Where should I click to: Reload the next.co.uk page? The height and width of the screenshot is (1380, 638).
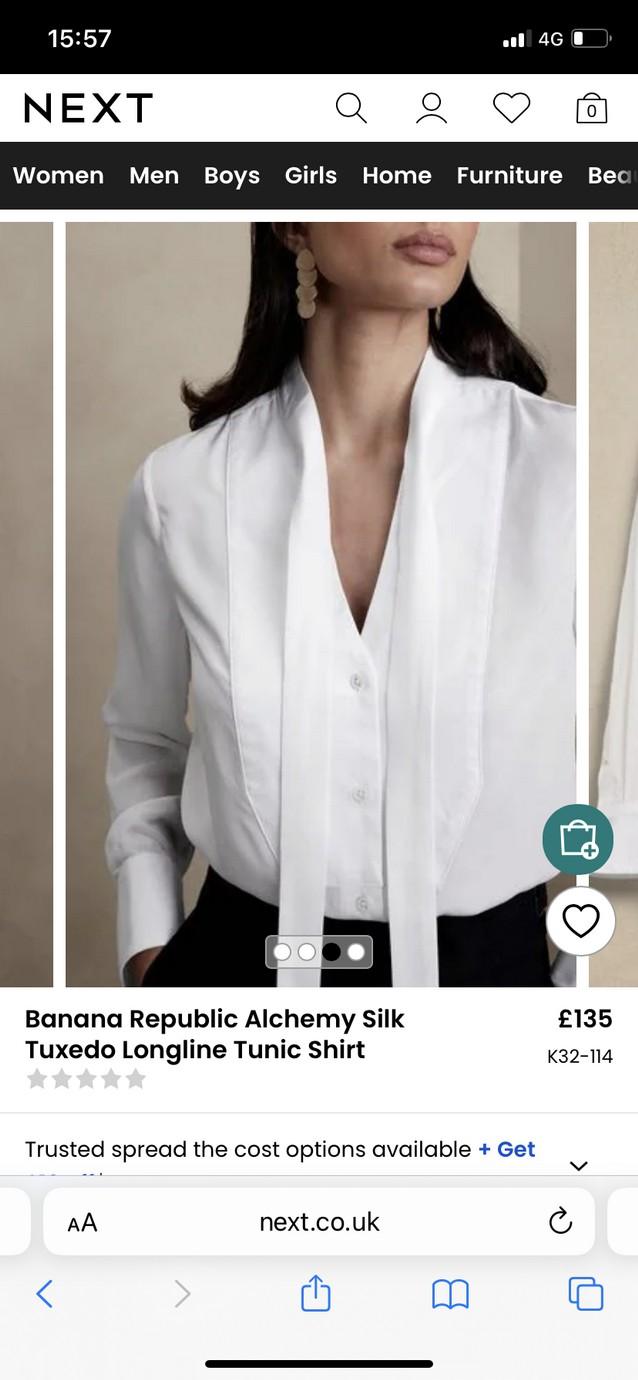pos(561,1221)
